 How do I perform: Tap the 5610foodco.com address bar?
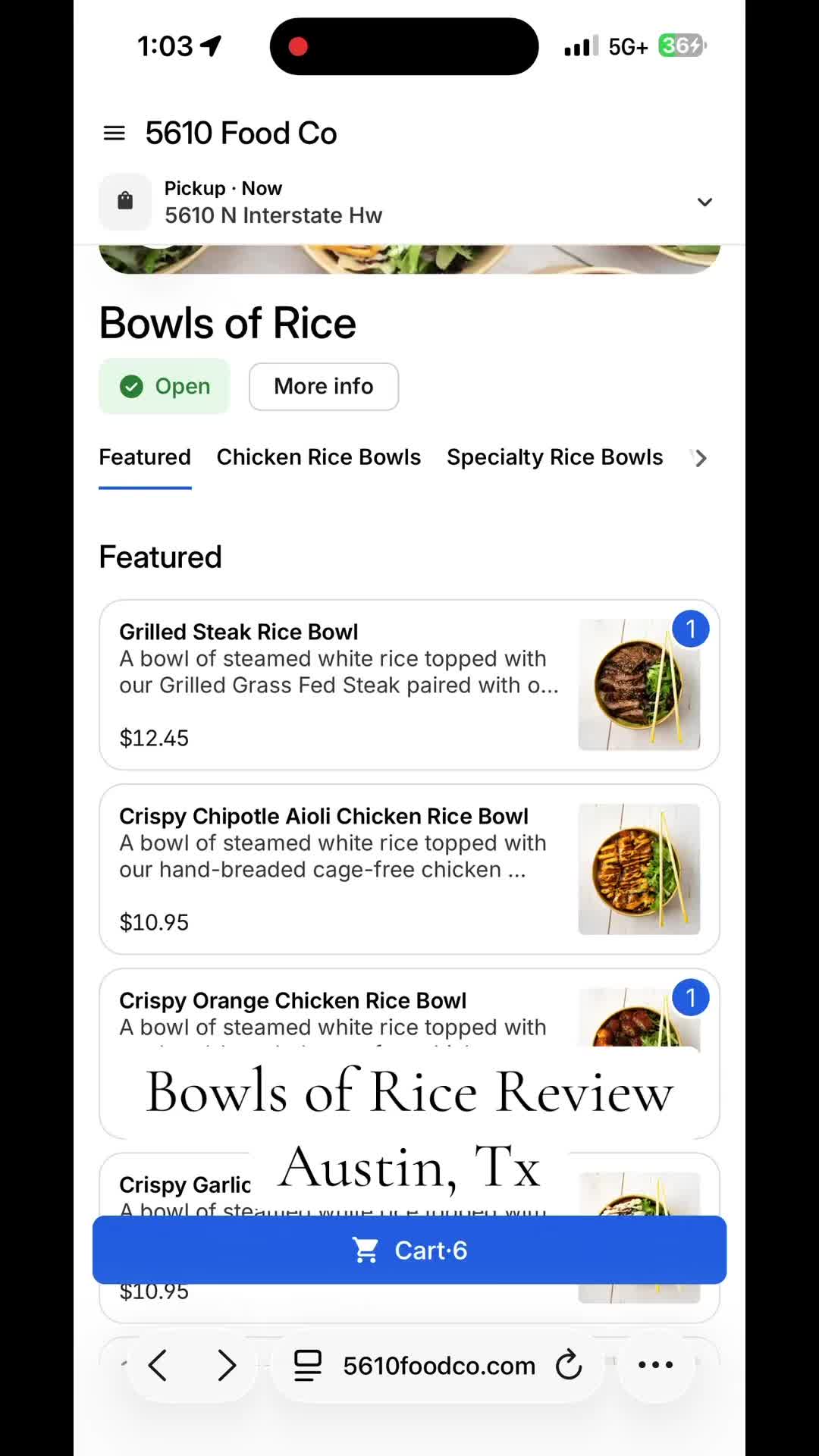click(439, 1366)
